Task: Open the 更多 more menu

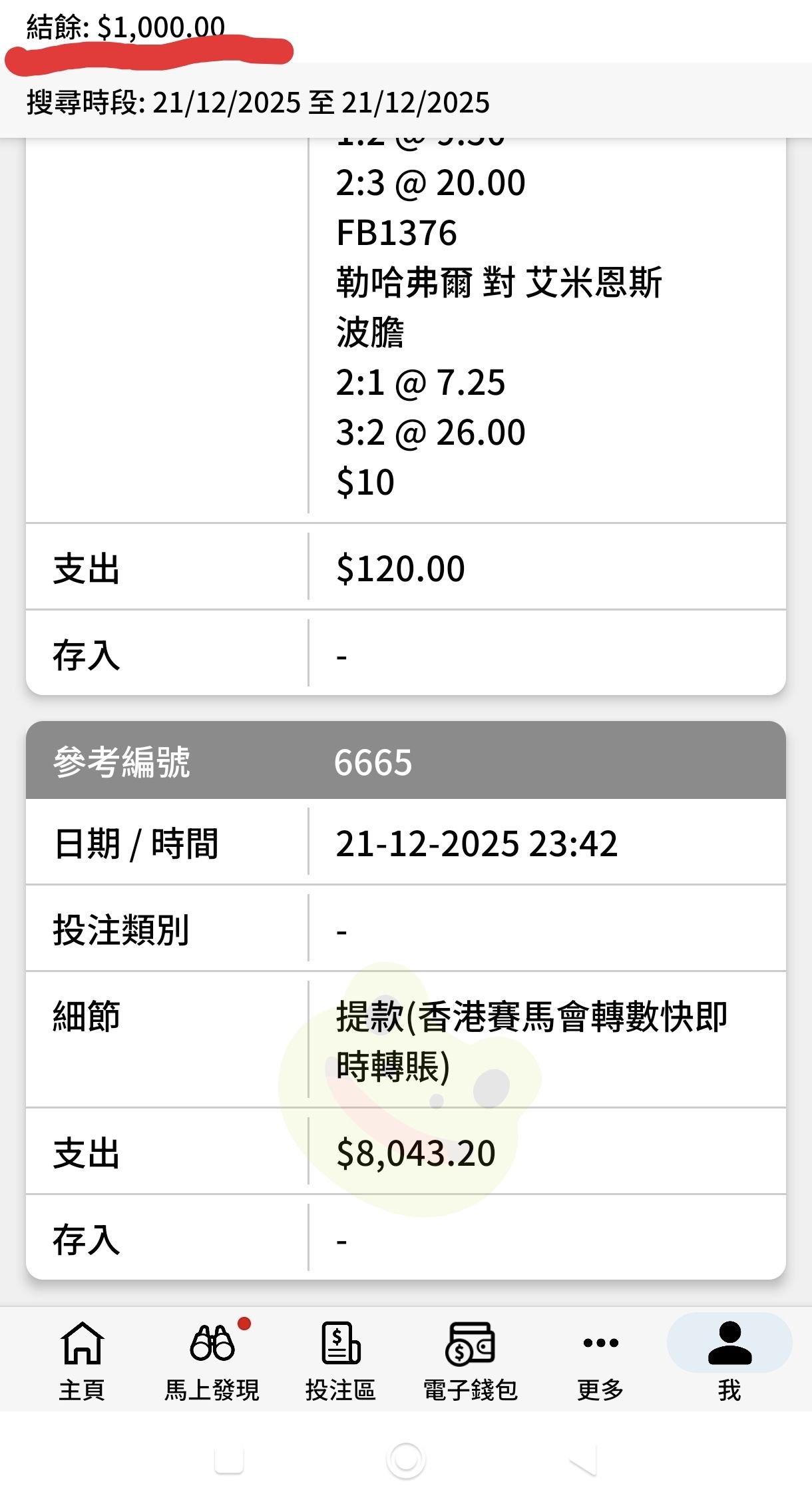Action: click(600, 1360)
